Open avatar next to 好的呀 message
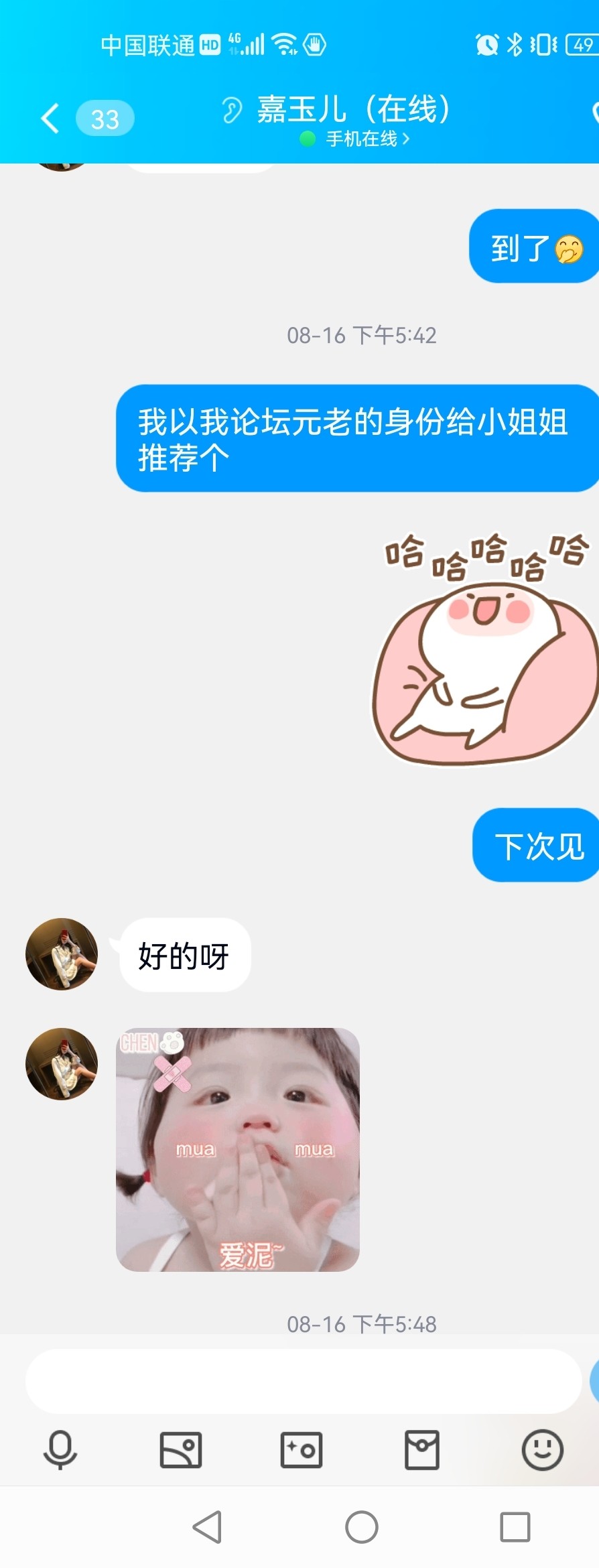The height and width of the screenshot is (1568, 599). 62,954
